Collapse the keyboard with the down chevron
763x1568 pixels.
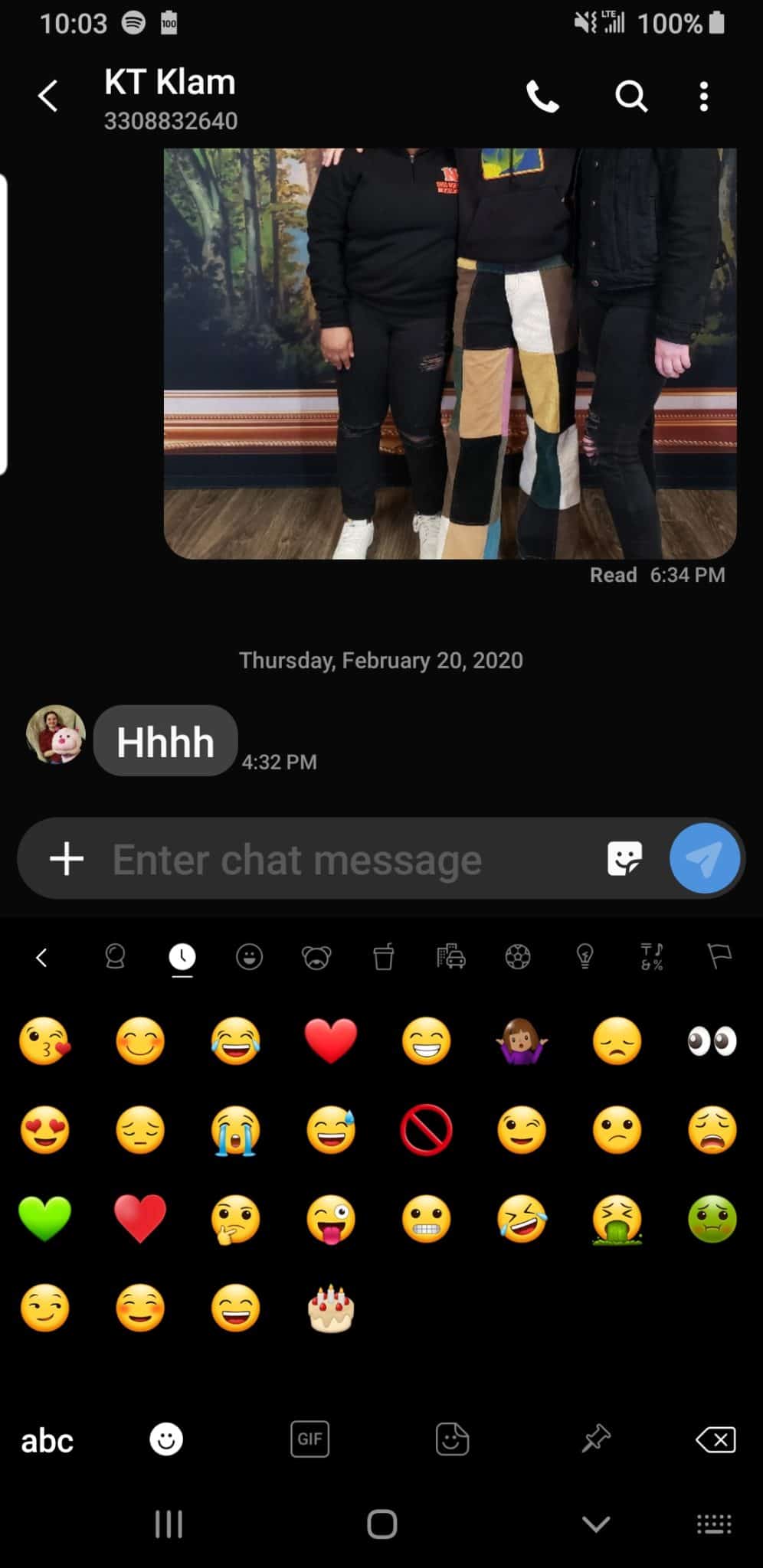[596, 1524]
